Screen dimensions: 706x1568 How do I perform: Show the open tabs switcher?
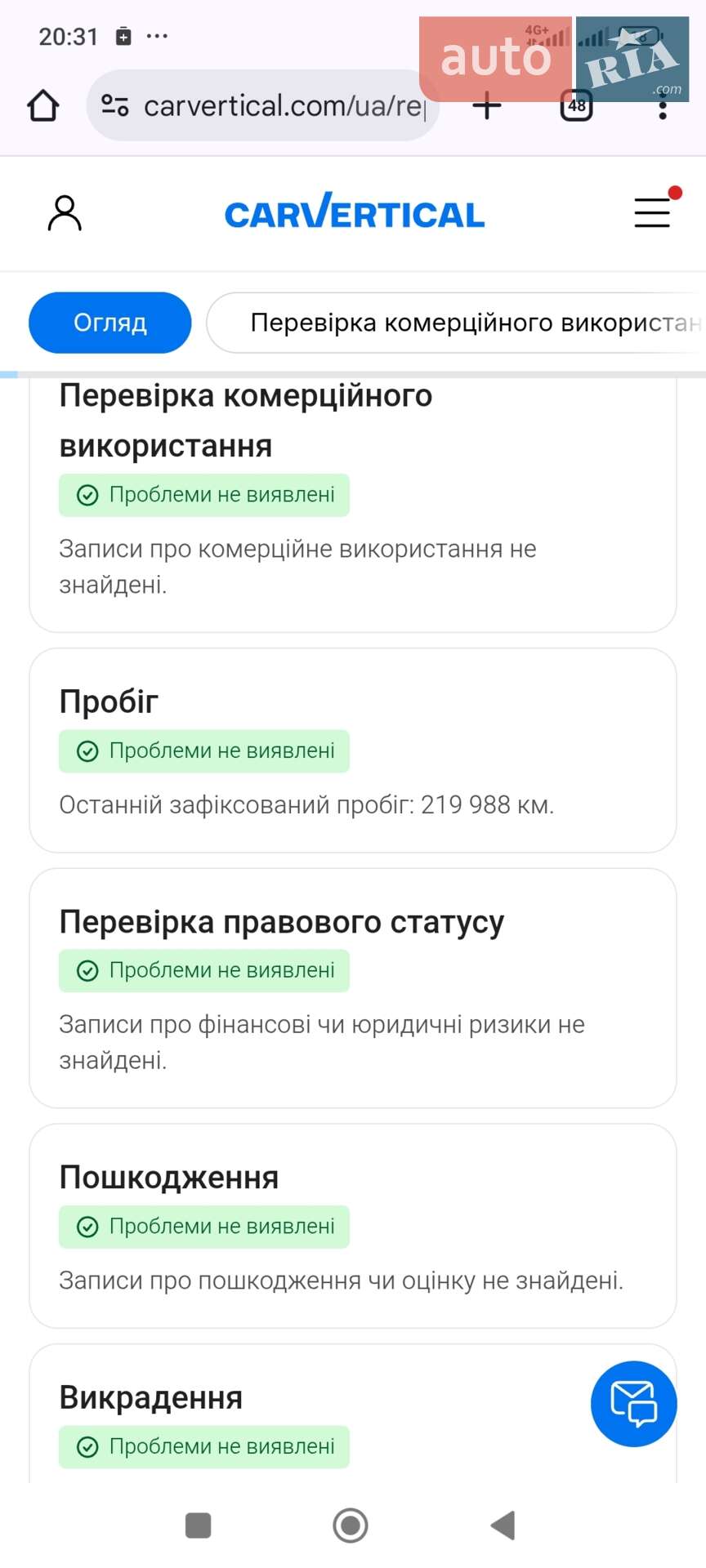click(577, 105)
